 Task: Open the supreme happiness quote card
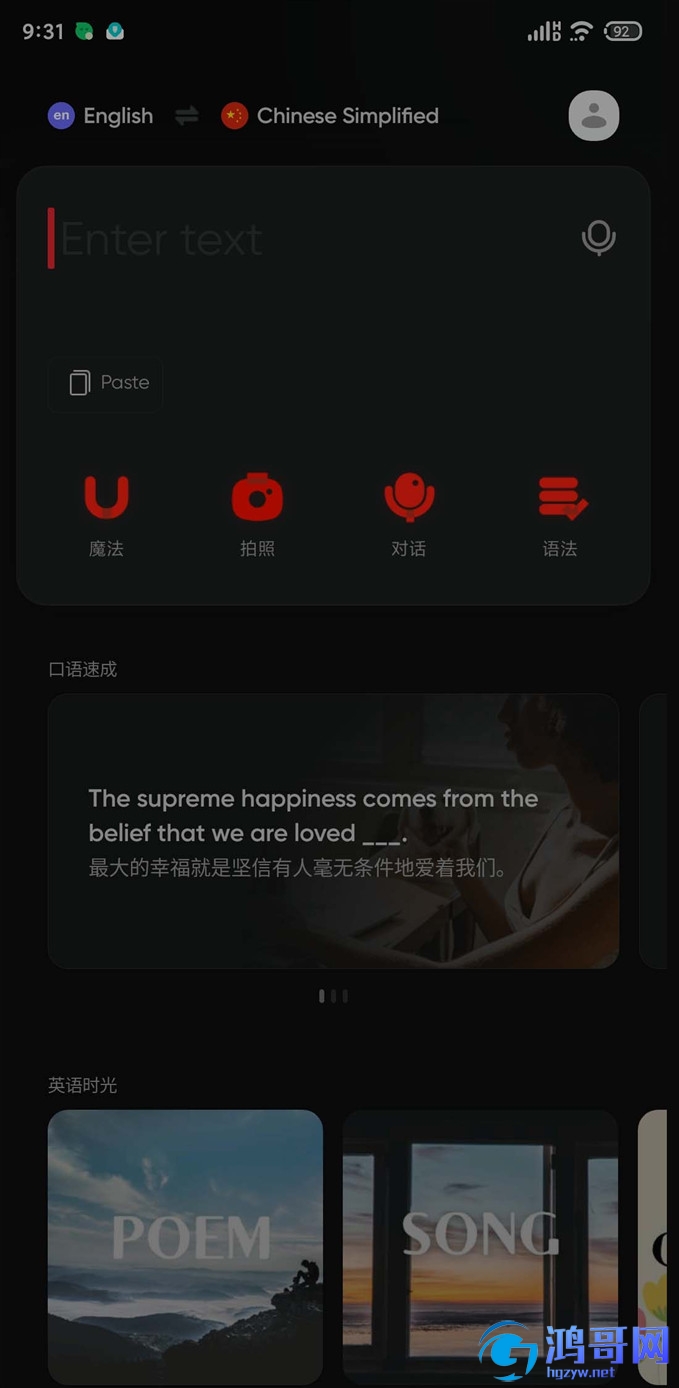333,830
